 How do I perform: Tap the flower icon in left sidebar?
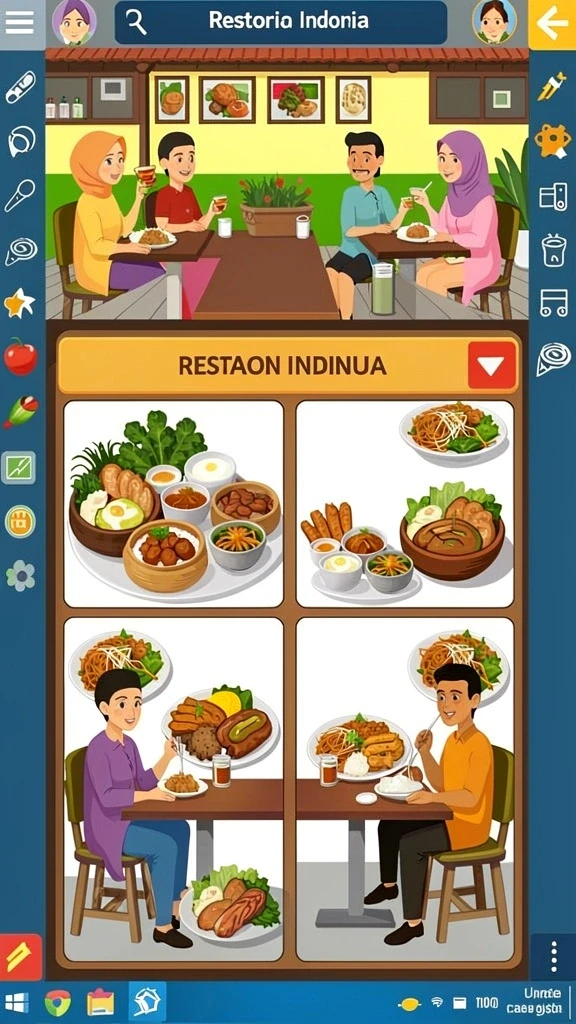(20, 575)
